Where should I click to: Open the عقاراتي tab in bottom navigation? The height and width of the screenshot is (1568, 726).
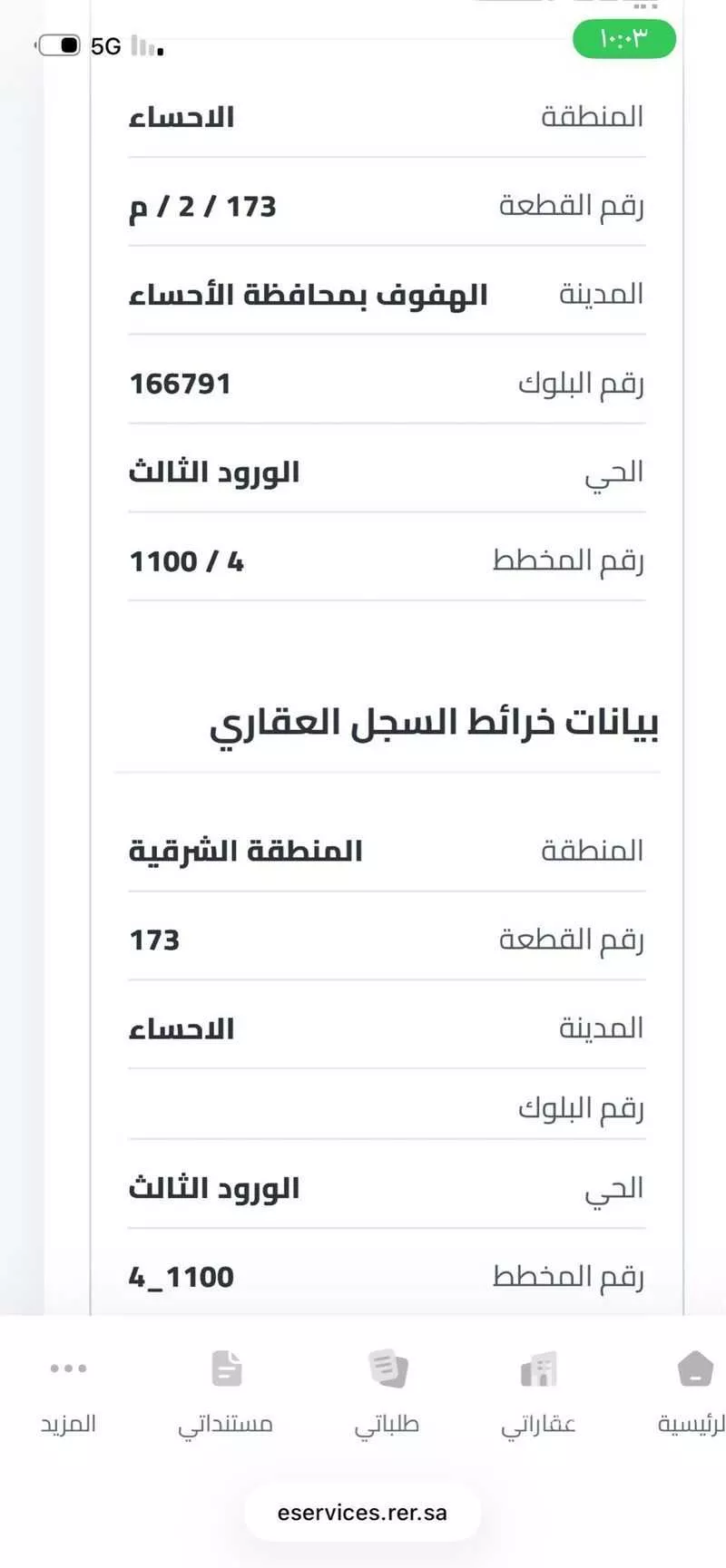point(539,1392)
